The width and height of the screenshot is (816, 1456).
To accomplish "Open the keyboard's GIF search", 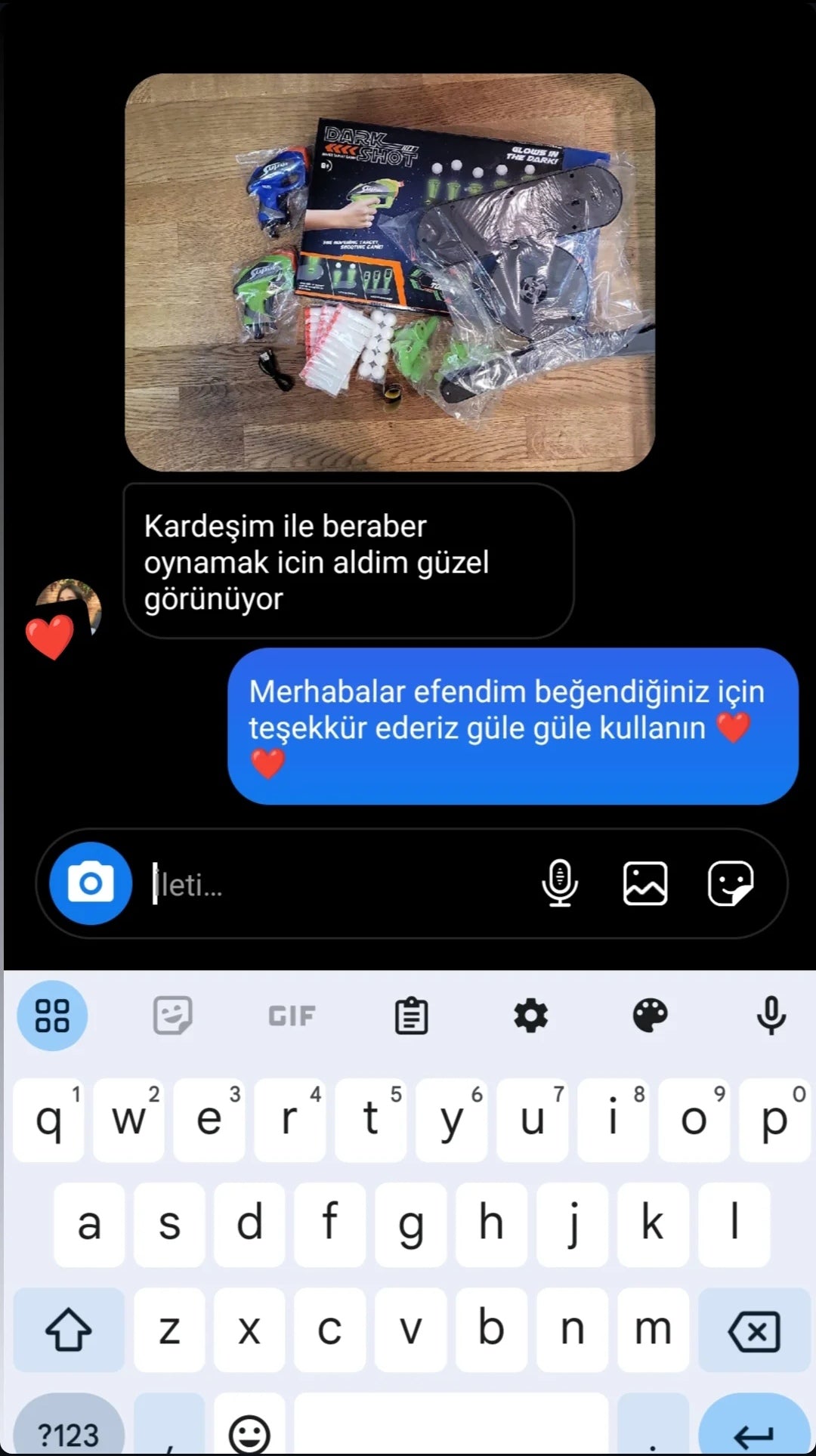I will point(292,1015).
